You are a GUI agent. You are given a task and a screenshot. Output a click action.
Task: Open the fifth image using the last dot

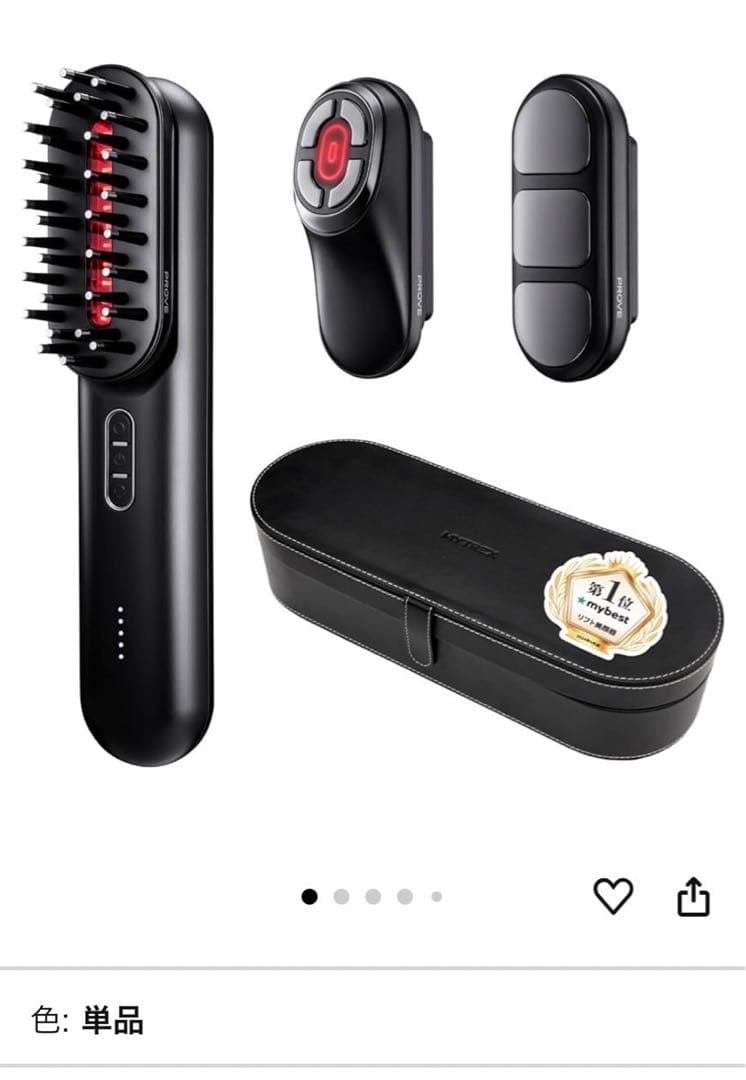435,898
